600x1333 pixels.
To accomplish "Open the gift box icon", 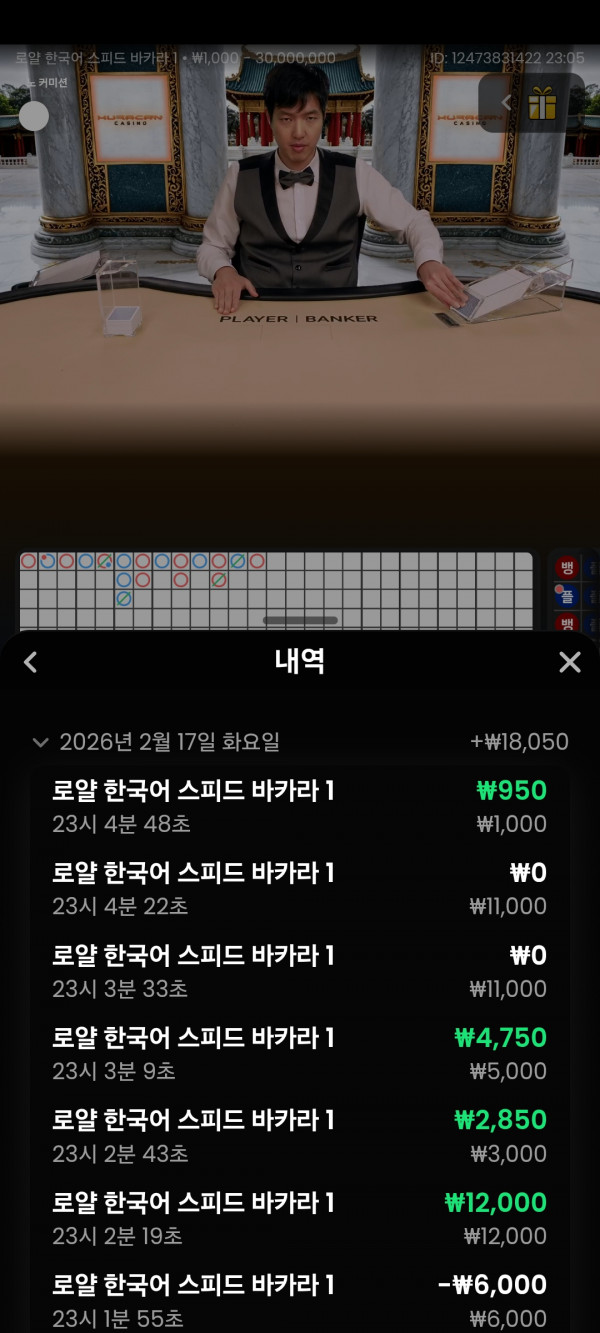I will pos(542,103).
